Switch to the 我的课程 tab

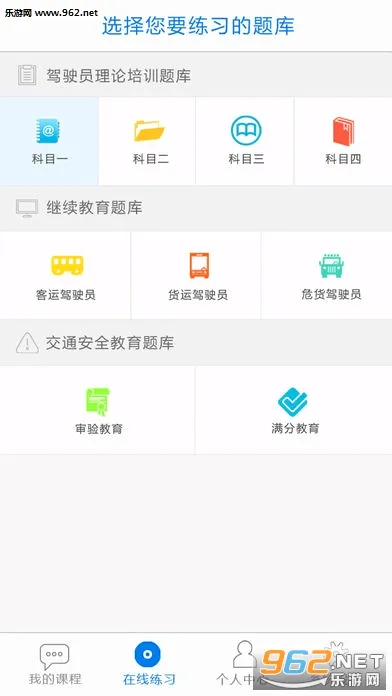pyautogui.click(x=55, y=664)
